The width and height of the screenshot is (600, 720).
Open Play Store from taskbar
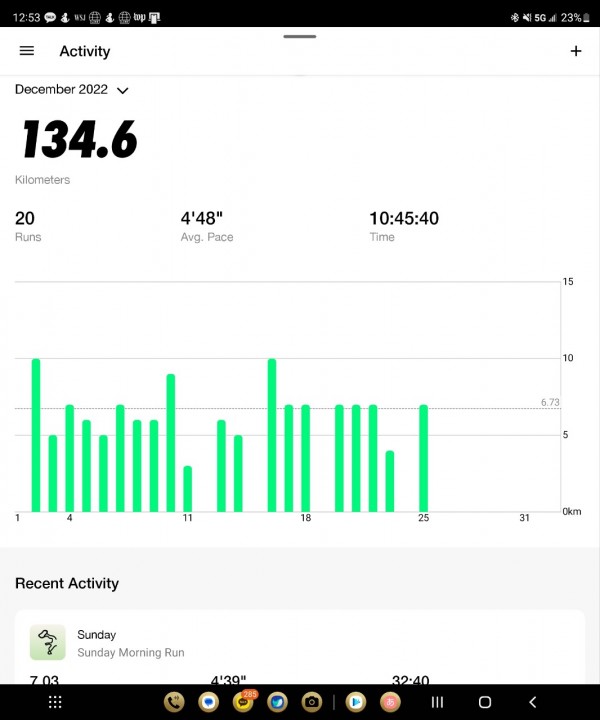pos(355,702)
